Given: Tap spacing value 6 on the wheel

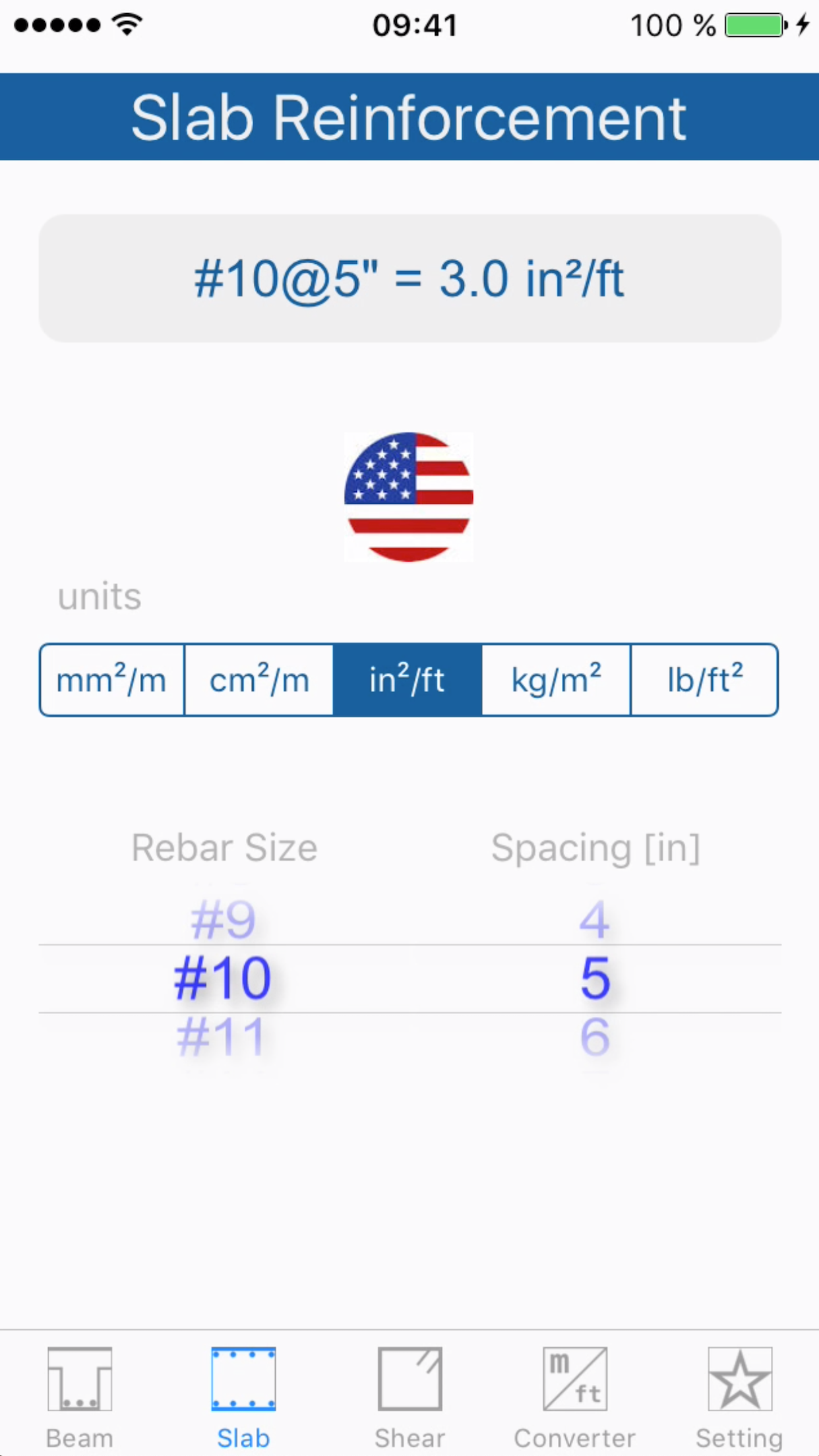Looking at the screenshot, I should click(x=595, y=1036).
